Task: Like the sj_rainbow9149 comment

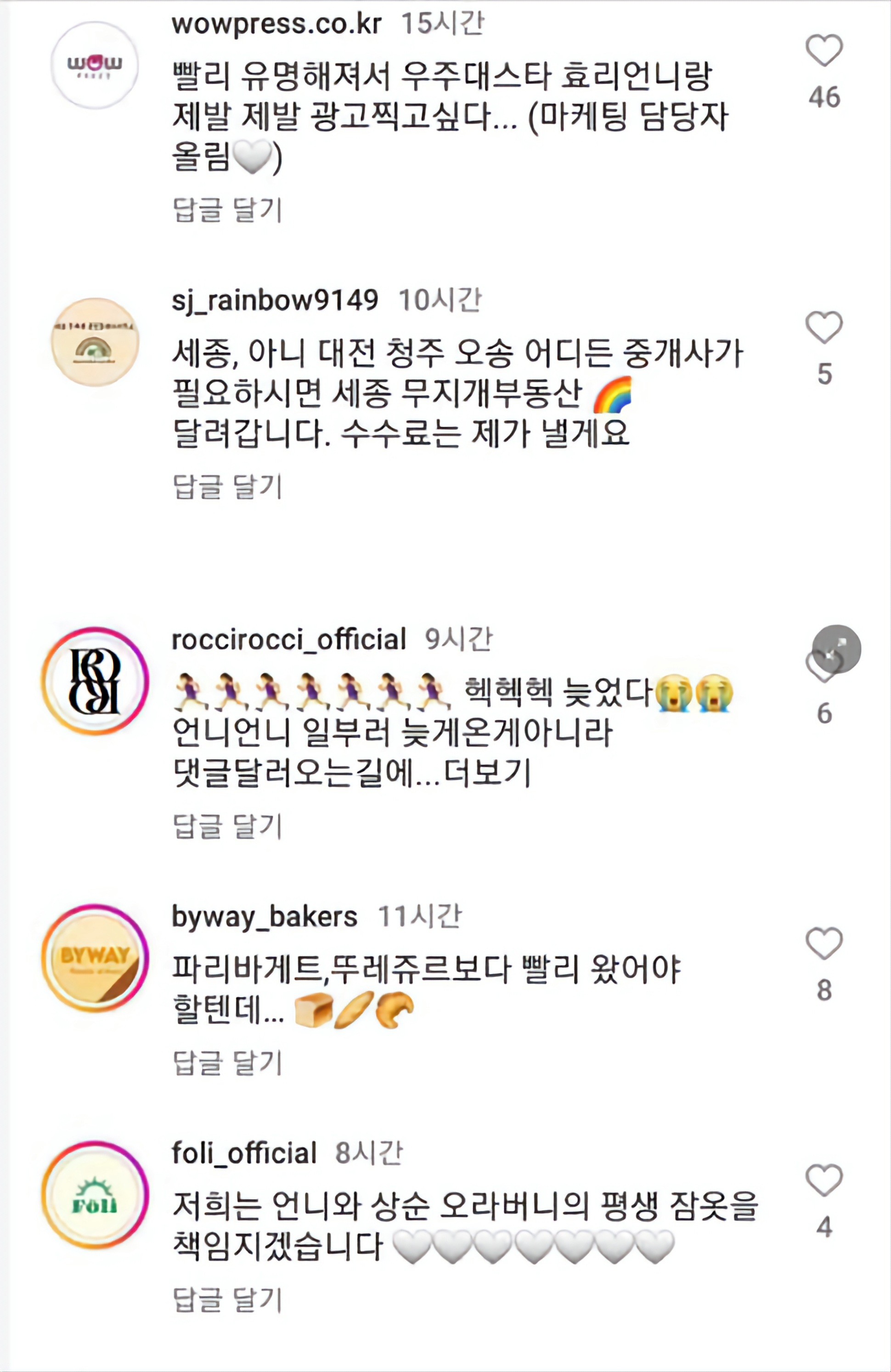Action: click(x=823, y=327)
